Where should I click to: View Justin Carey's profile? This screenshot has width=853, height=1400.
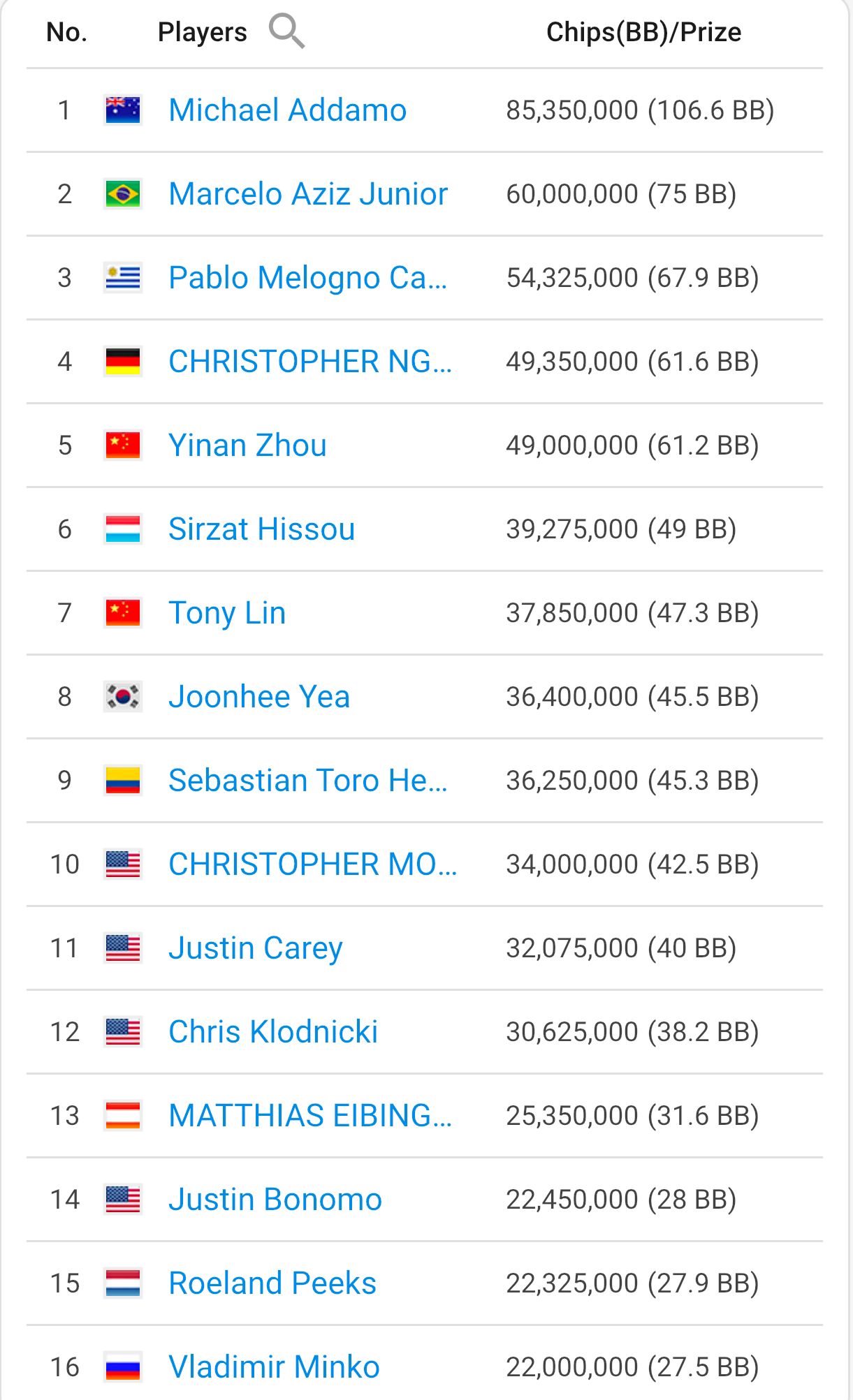(x=256, y=948)
